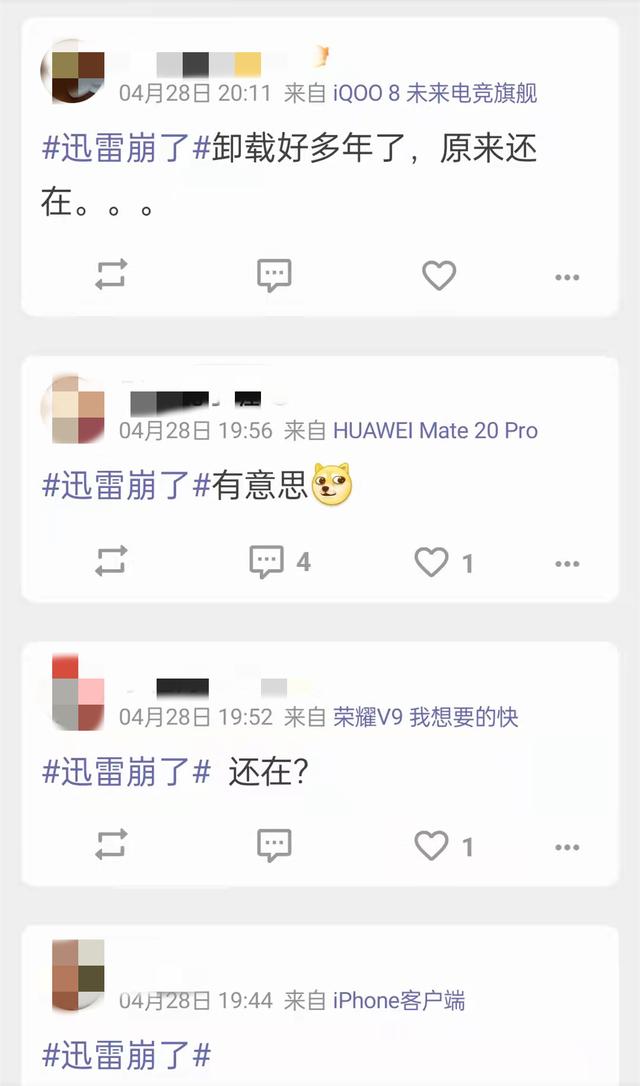The width and height of the screenshot is (640, 1086).
Task: Like the 卸载好多年了 post
Action: coord(438,275)
